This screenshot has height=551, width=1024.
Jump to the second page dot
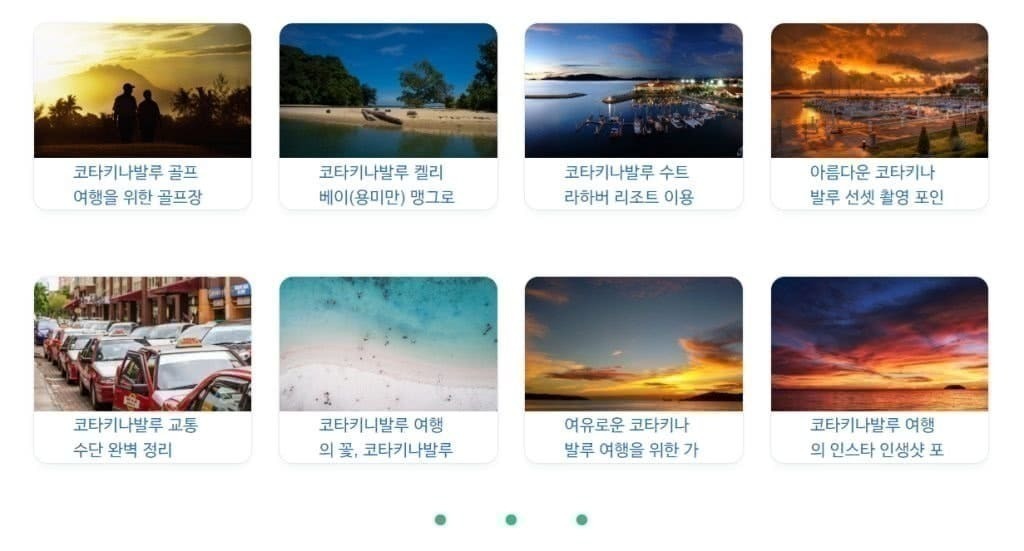(511, 520)
